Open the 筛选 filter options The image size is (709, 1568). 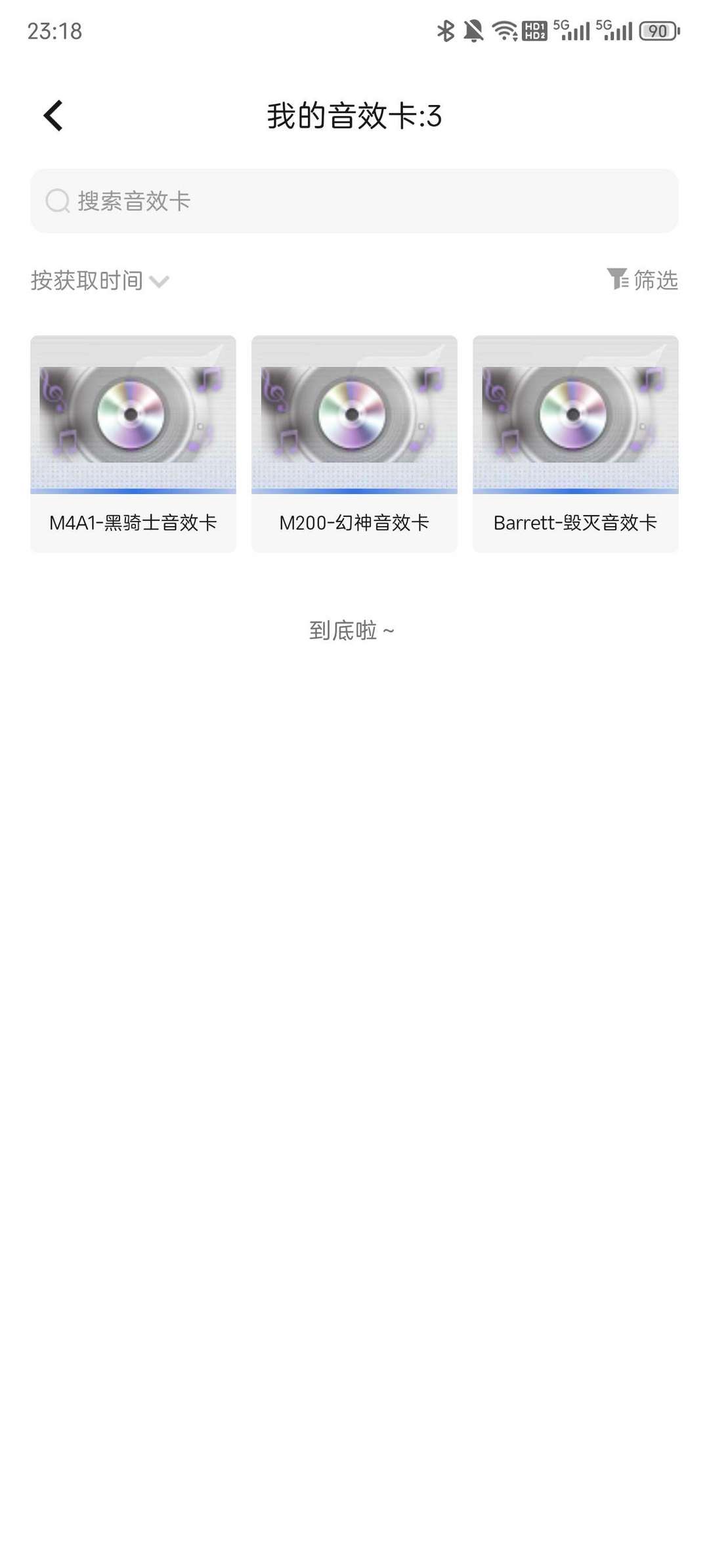click(x=642, y=280)
